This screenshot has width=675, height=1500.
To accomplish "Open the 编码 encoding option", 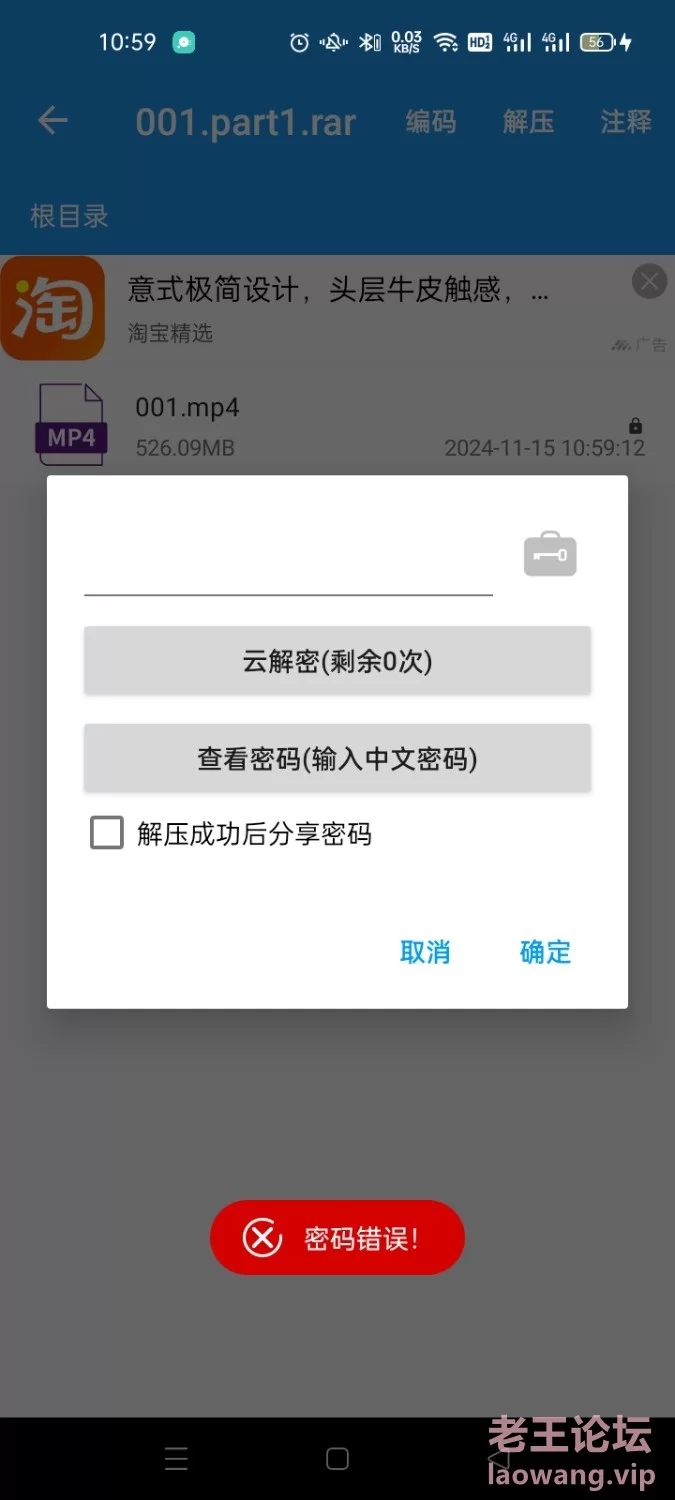I will pos(431,122).
